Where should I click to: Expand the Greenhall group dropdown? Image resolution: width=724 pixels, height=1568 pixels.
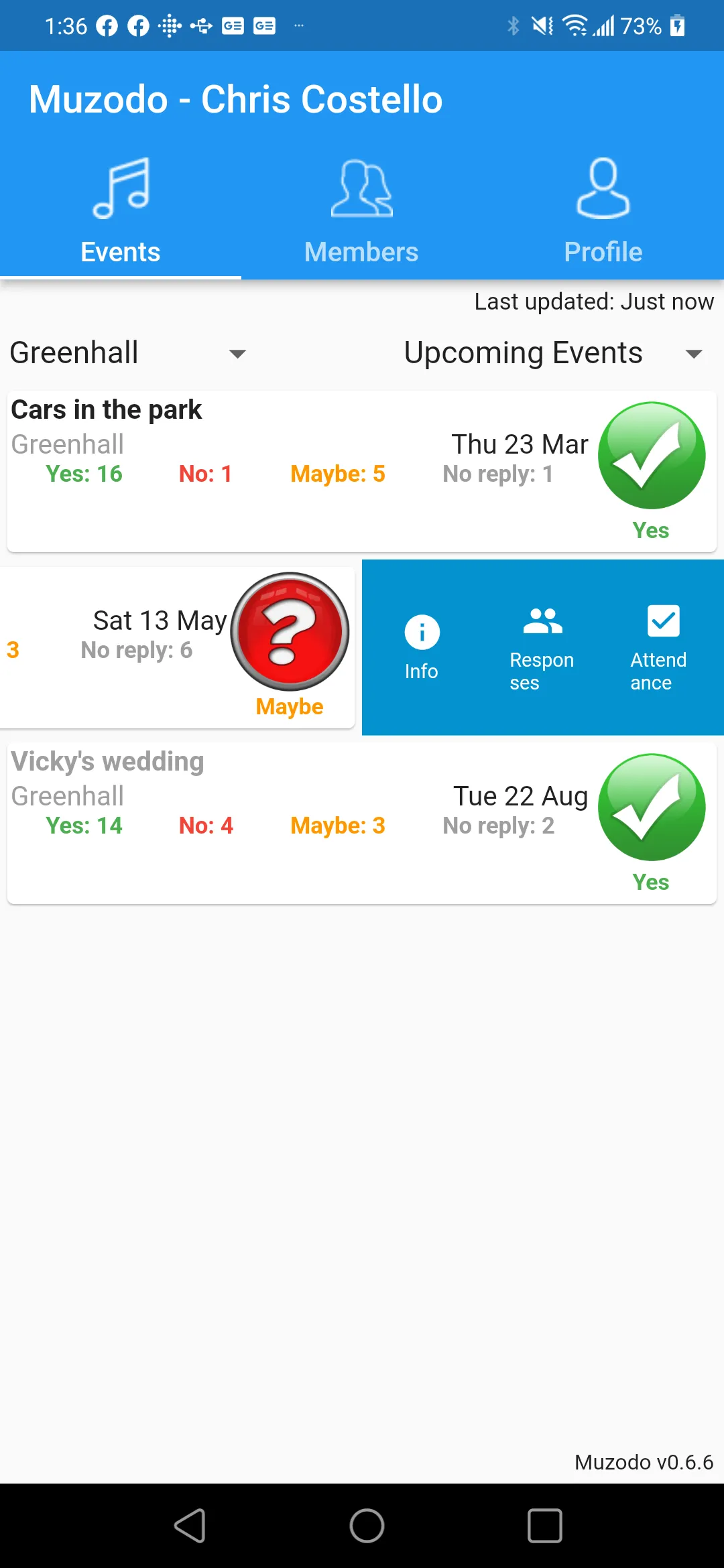coord(127,353)
